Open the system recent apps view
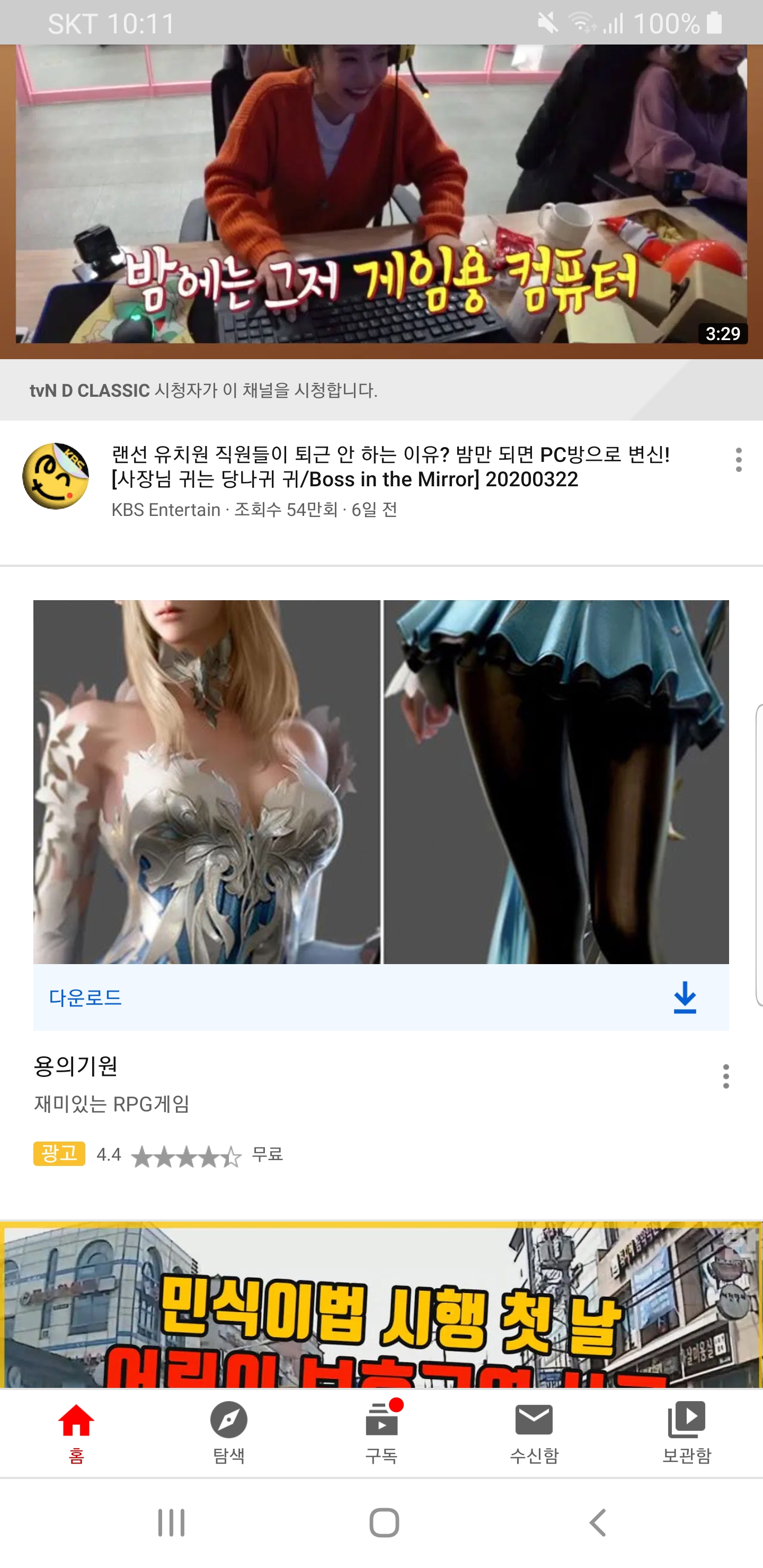763x1568 pixels. (171, 1523)
